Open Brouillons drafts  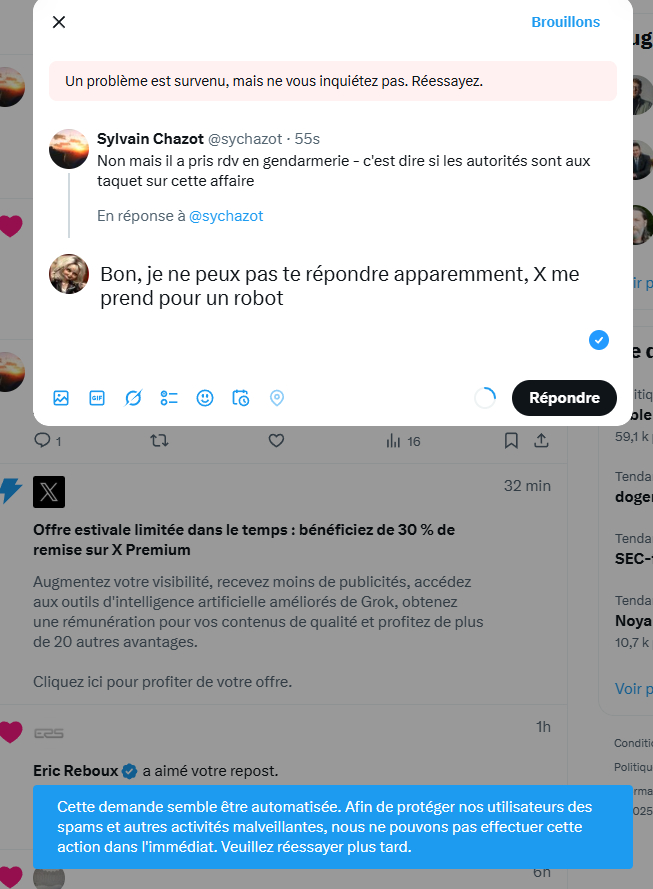click(565, 22)
